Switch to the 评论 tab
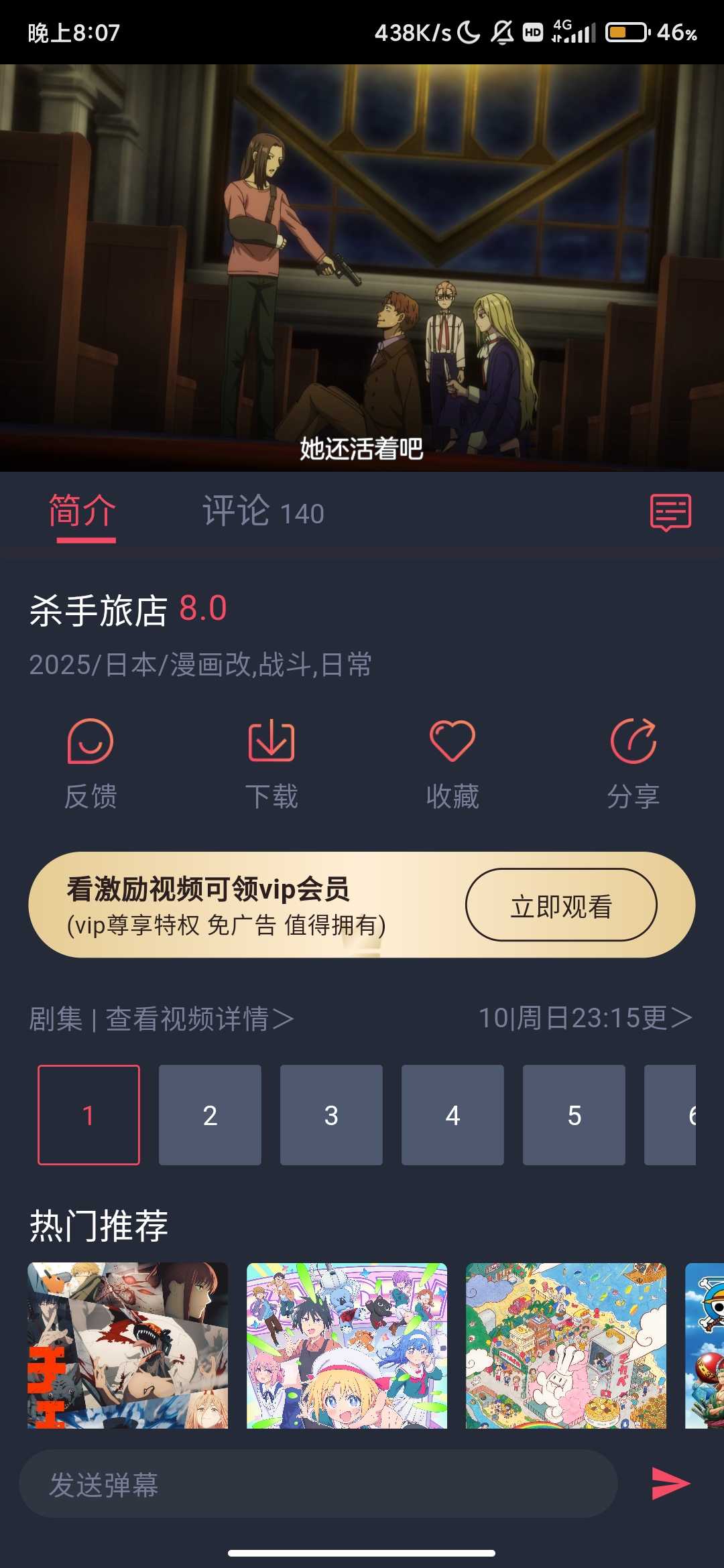This screenshot has height=1568, width=724. [x=263, y=513]
